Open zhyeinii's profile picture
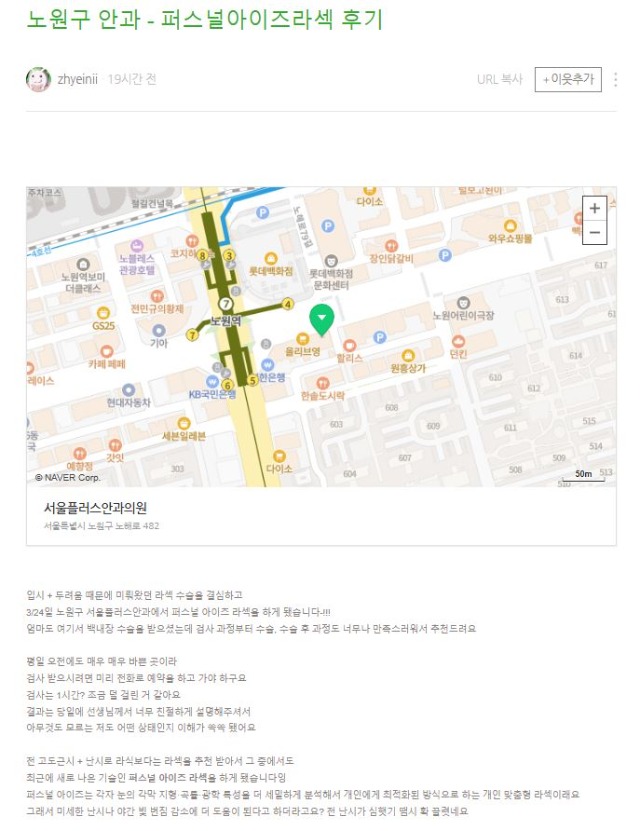Screen dimensions: 640x831 pyautogui.click(x=38, y=80)
